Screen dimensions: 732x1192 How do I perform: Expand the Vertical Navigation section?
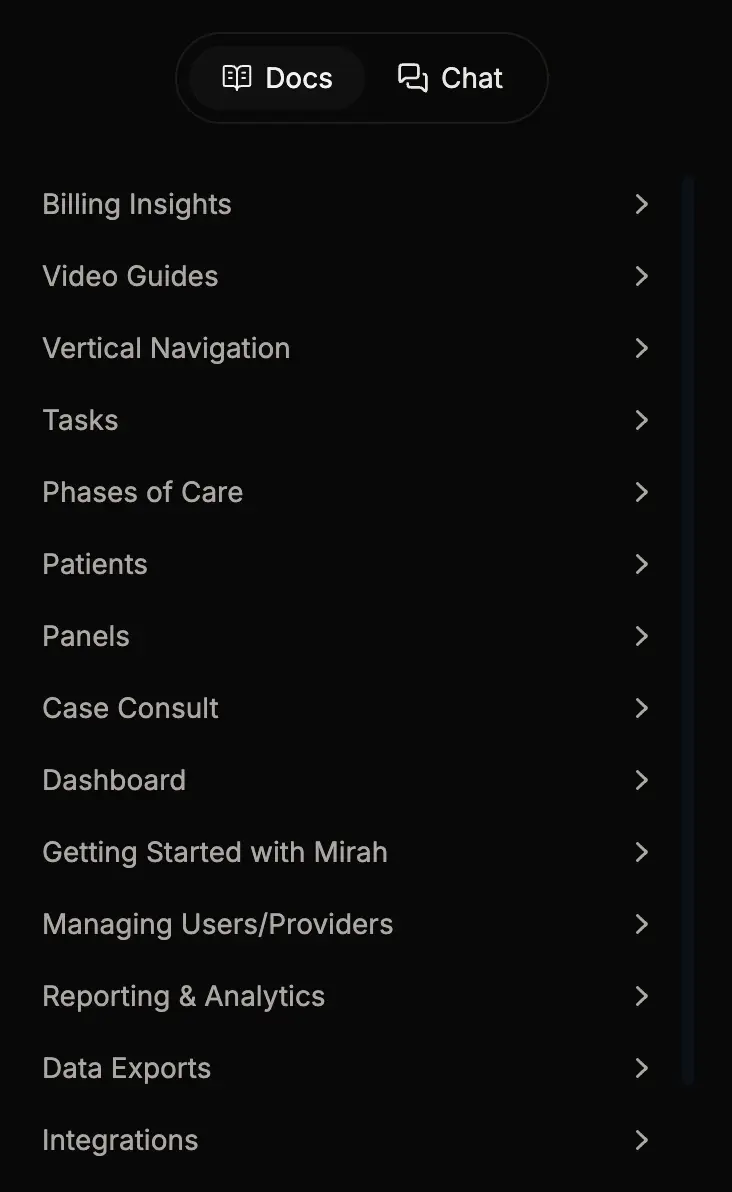(x=641, y=348)
